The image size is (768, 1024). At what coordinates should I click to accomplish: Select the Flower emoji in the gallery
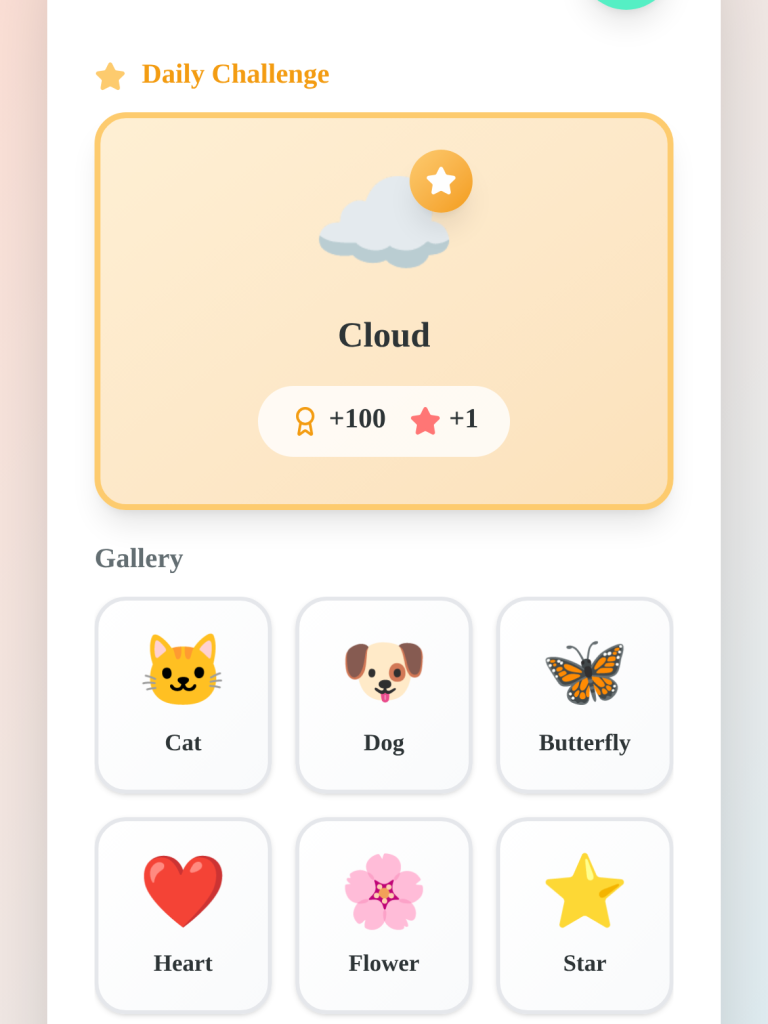384,890
